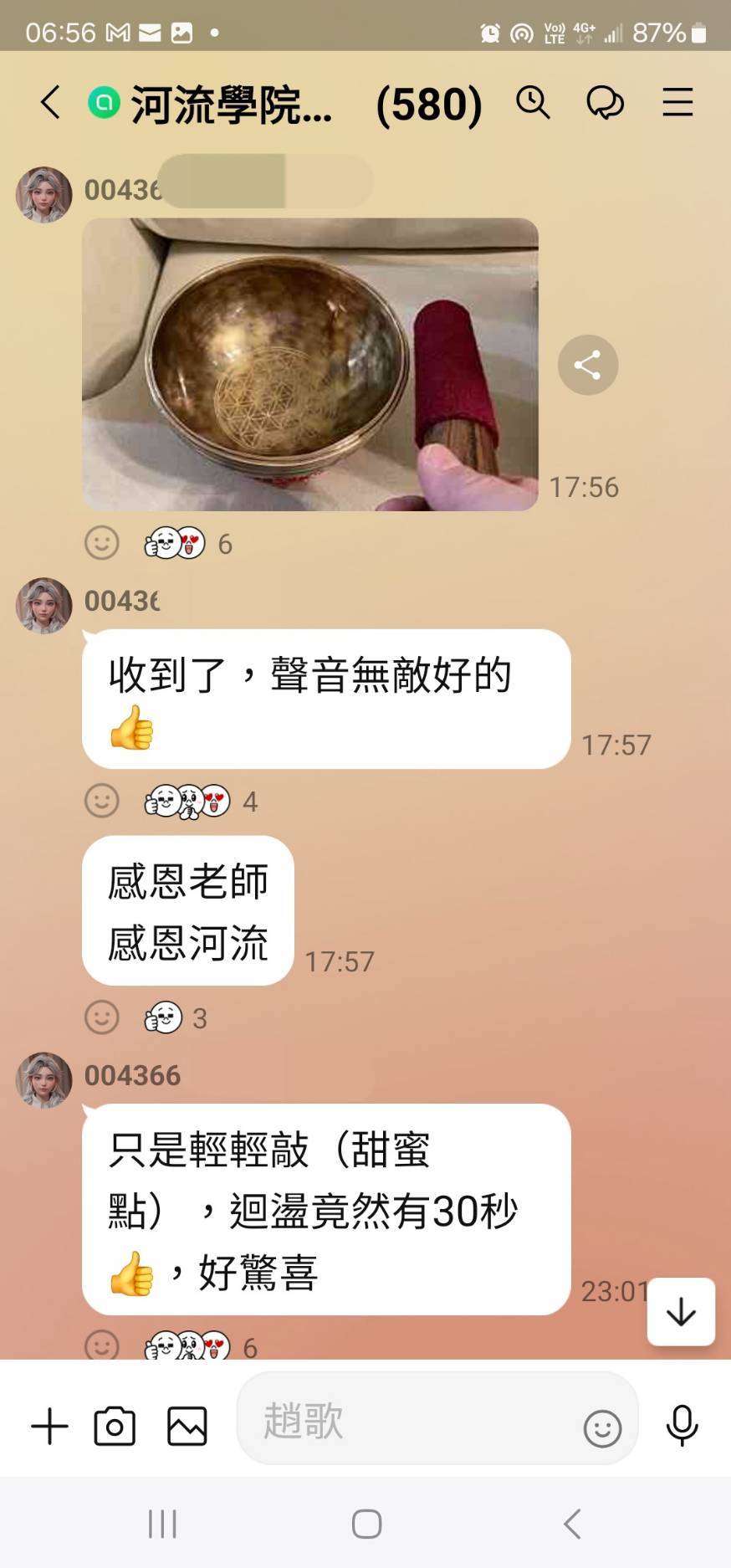Image resolution: width=731 pixels, height=1568 pixels.
Task: Open the camera to take a photo
Action: click(x=115, y=1427)
